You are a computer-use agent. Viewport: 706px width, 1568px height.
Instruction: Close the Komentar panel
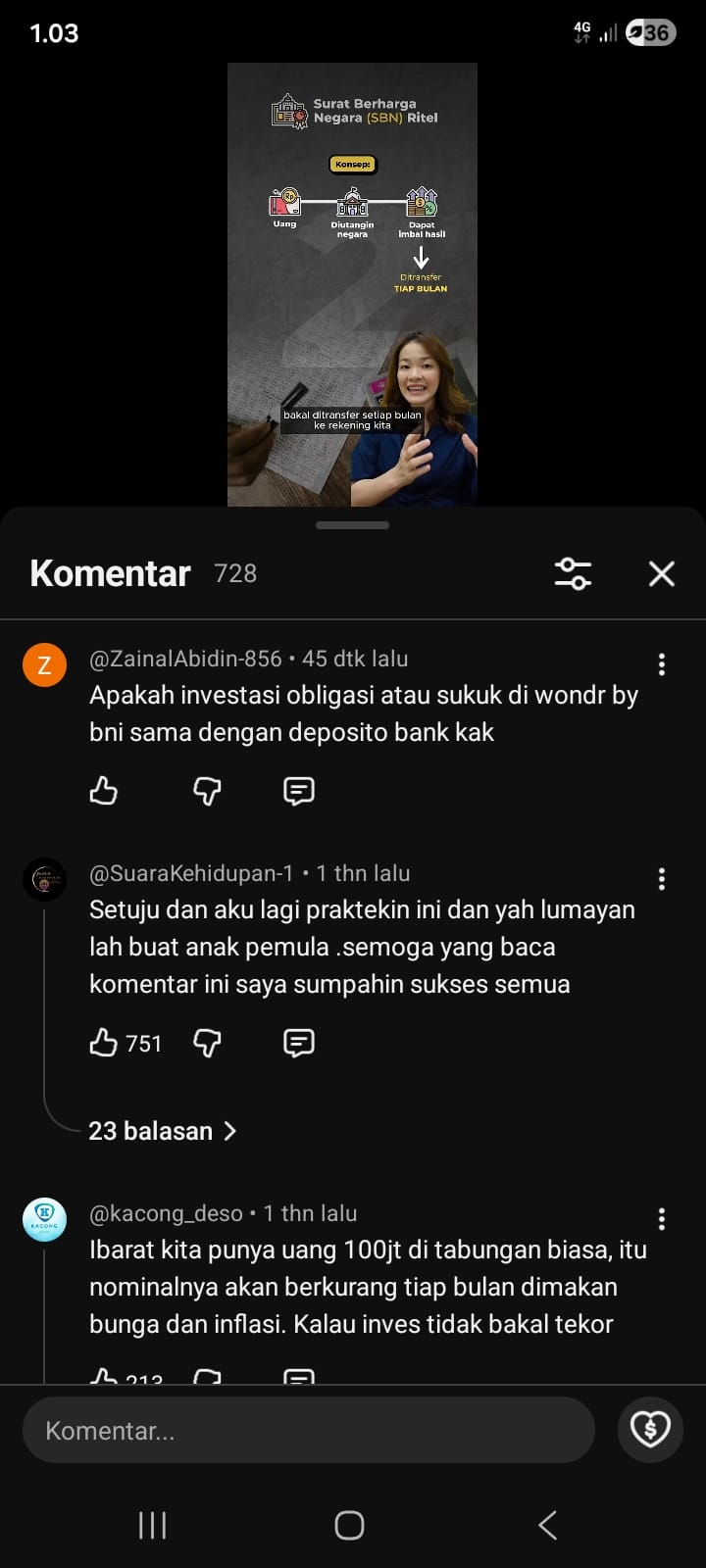pyautogui.click(x=662, y=573)
